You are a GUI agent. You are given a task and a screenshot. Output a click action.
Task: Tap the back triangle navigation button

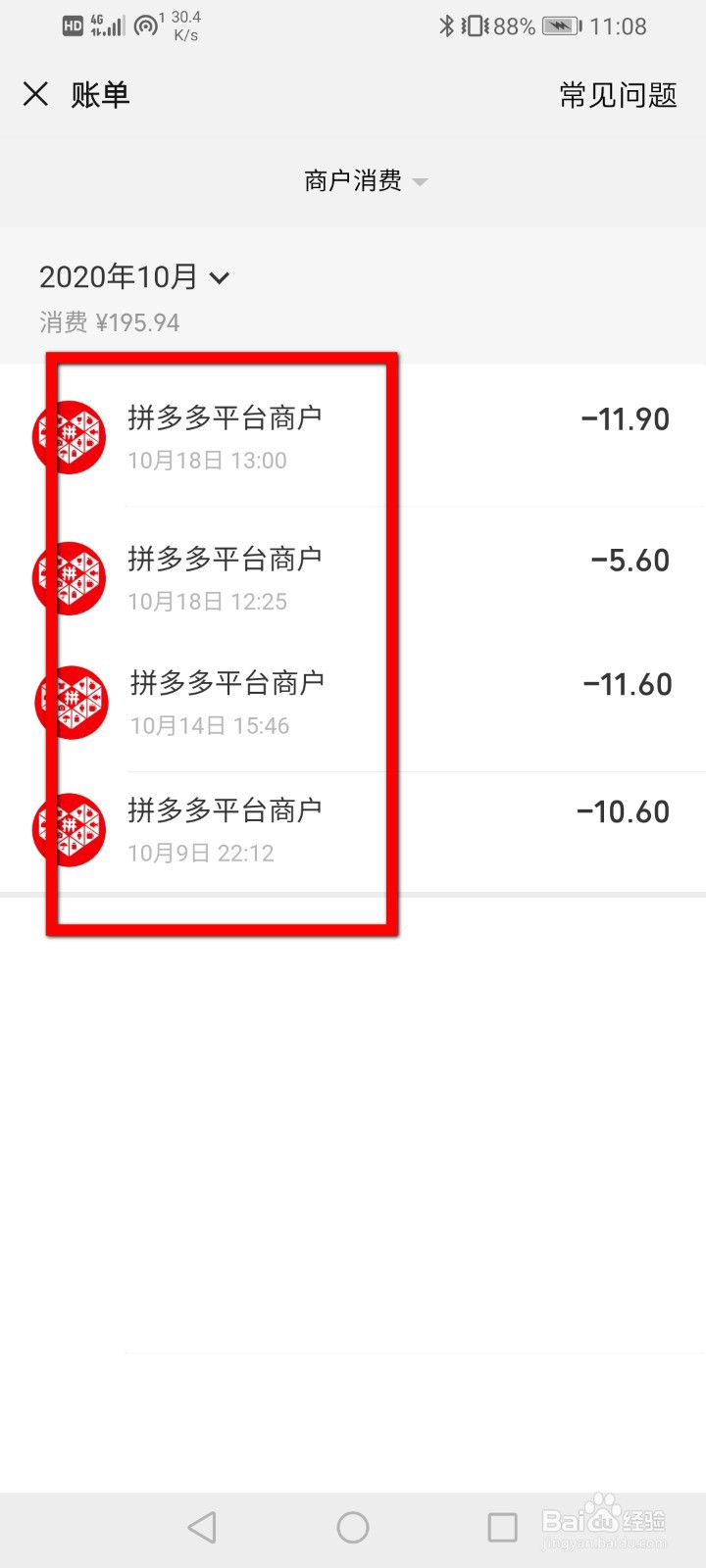(201, 1526)
